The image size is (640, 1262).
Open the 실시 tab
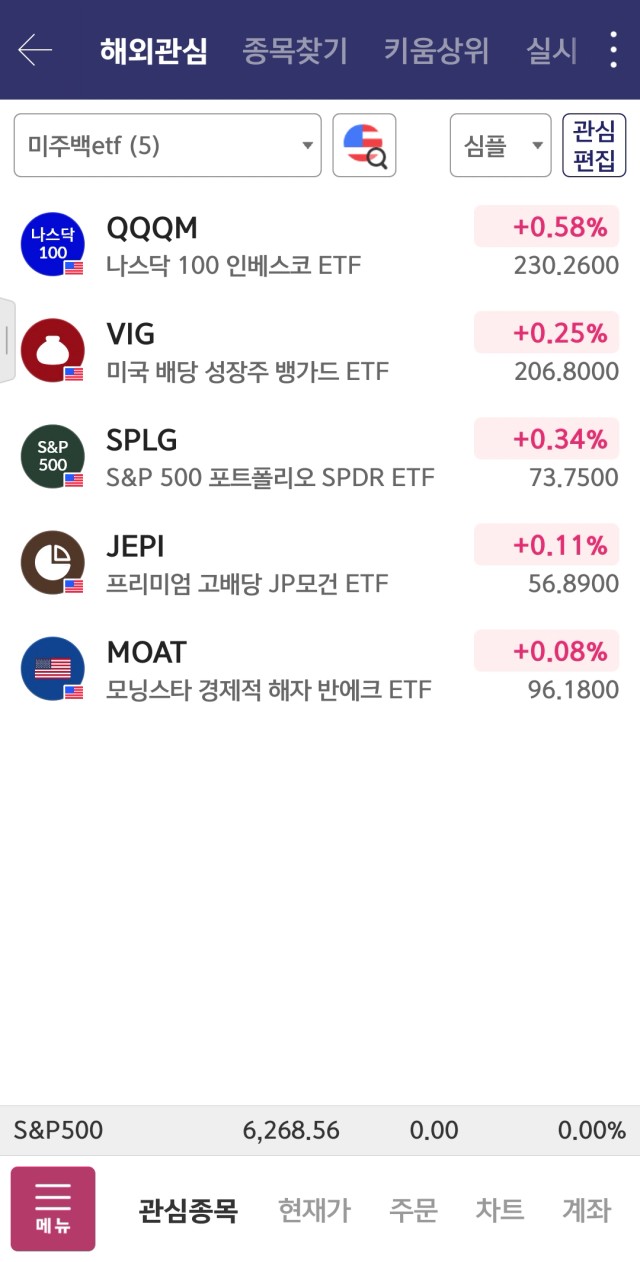coord(552,51)
